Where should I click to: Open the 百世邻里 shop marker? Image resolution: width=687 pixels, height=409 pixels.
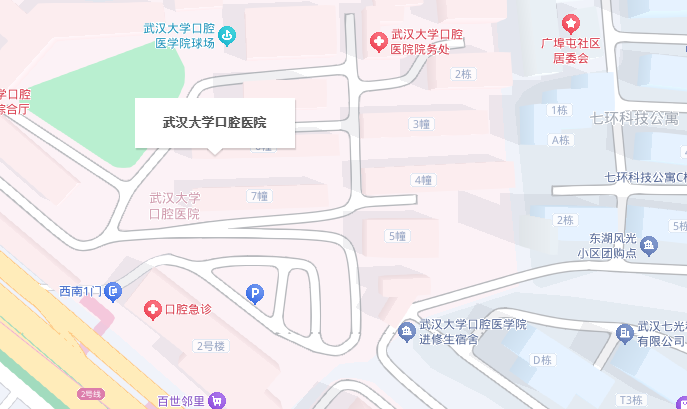[x=220, y=400]
